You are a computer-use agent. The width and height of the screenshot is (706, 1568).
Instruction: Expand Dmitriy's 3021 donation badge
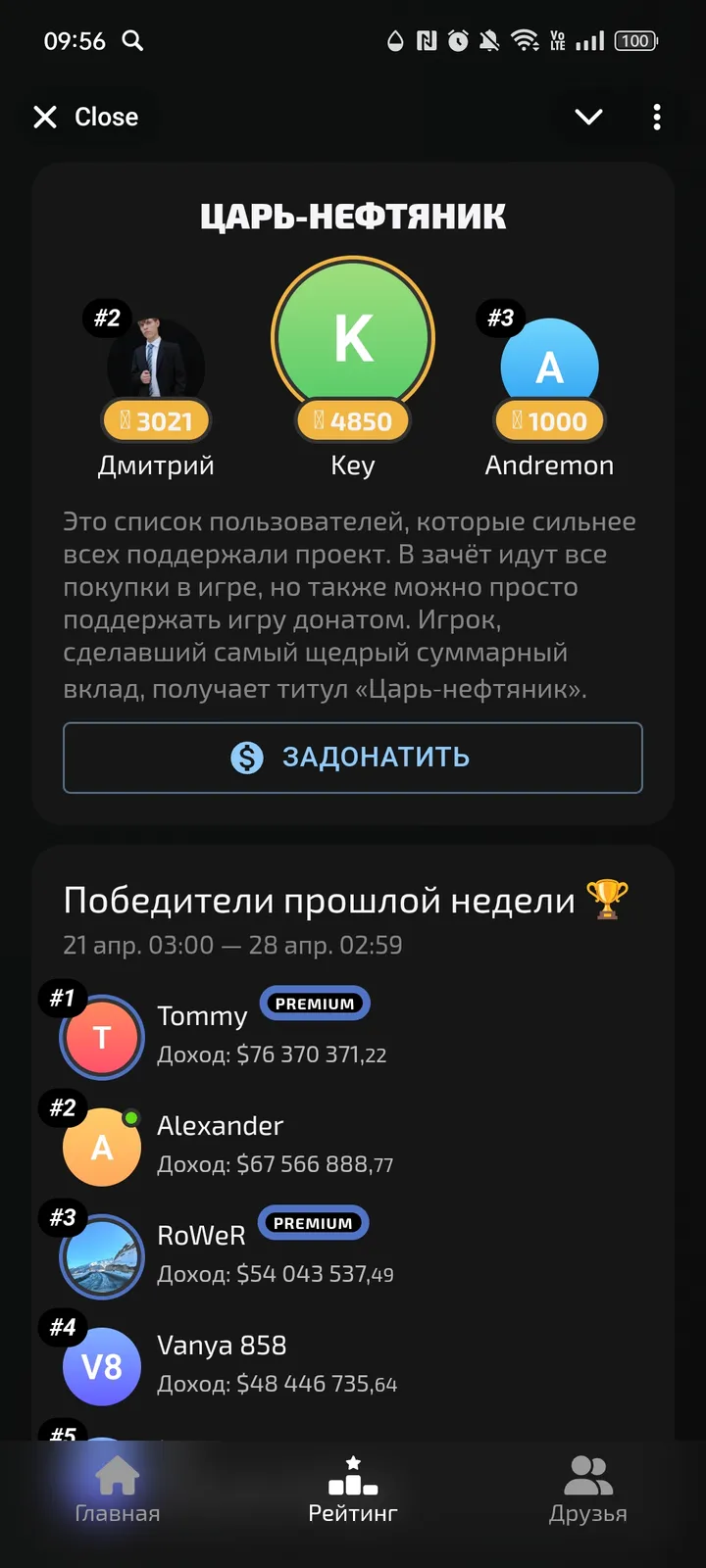tap(156, 420)
